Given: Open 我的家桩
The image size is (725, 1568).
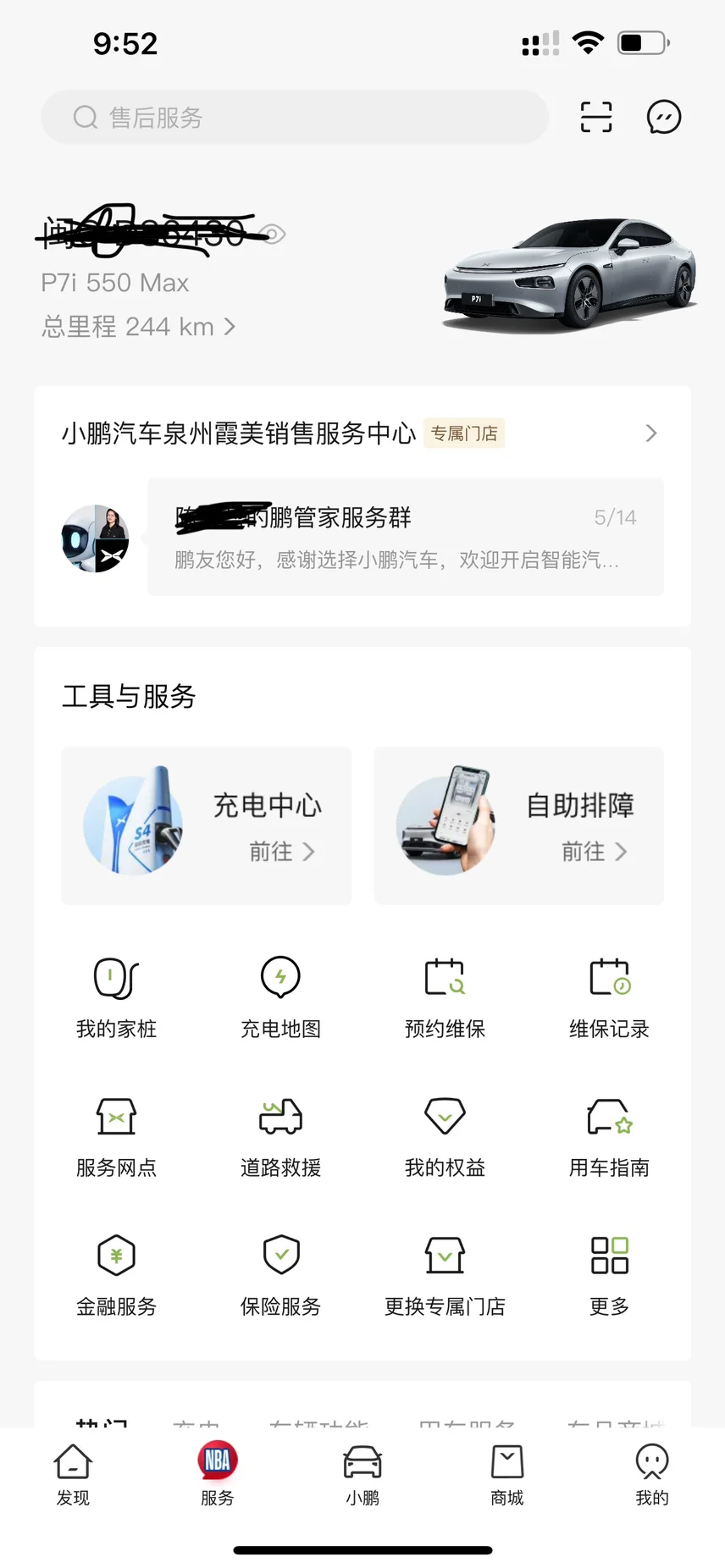Looking at the screenshot, I should [117, 997].
